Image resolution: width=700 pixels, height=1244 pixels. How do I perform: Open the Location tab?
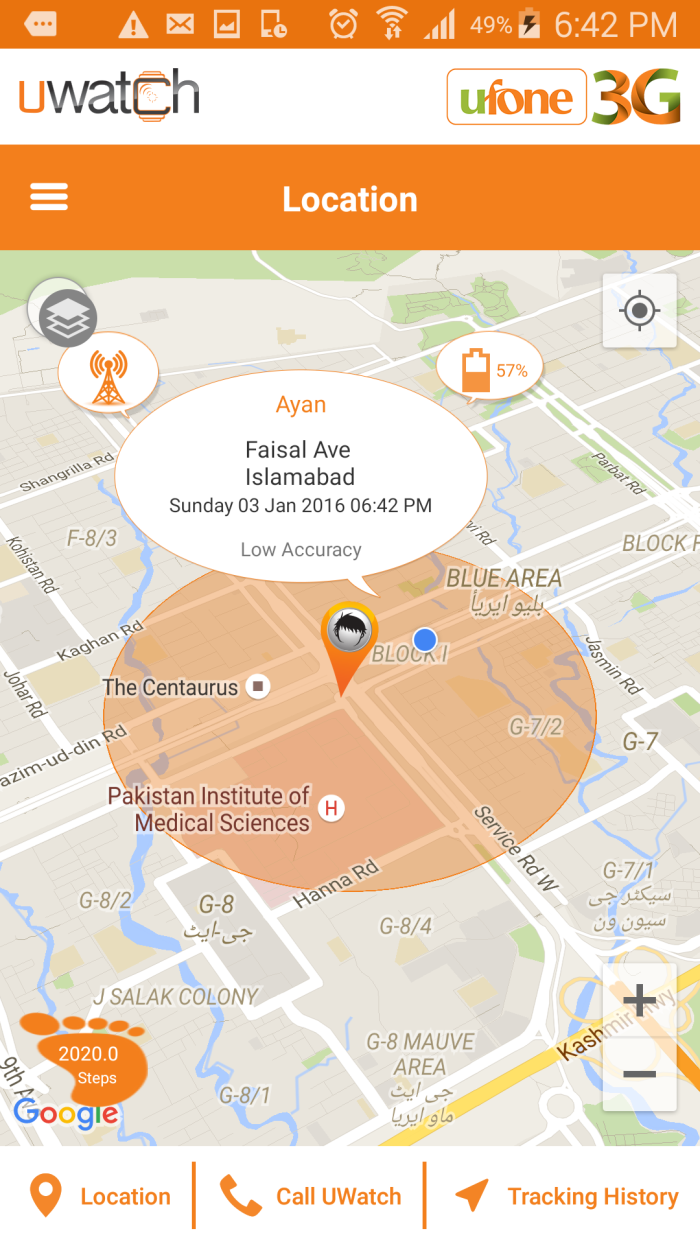tap(99, 1196)
